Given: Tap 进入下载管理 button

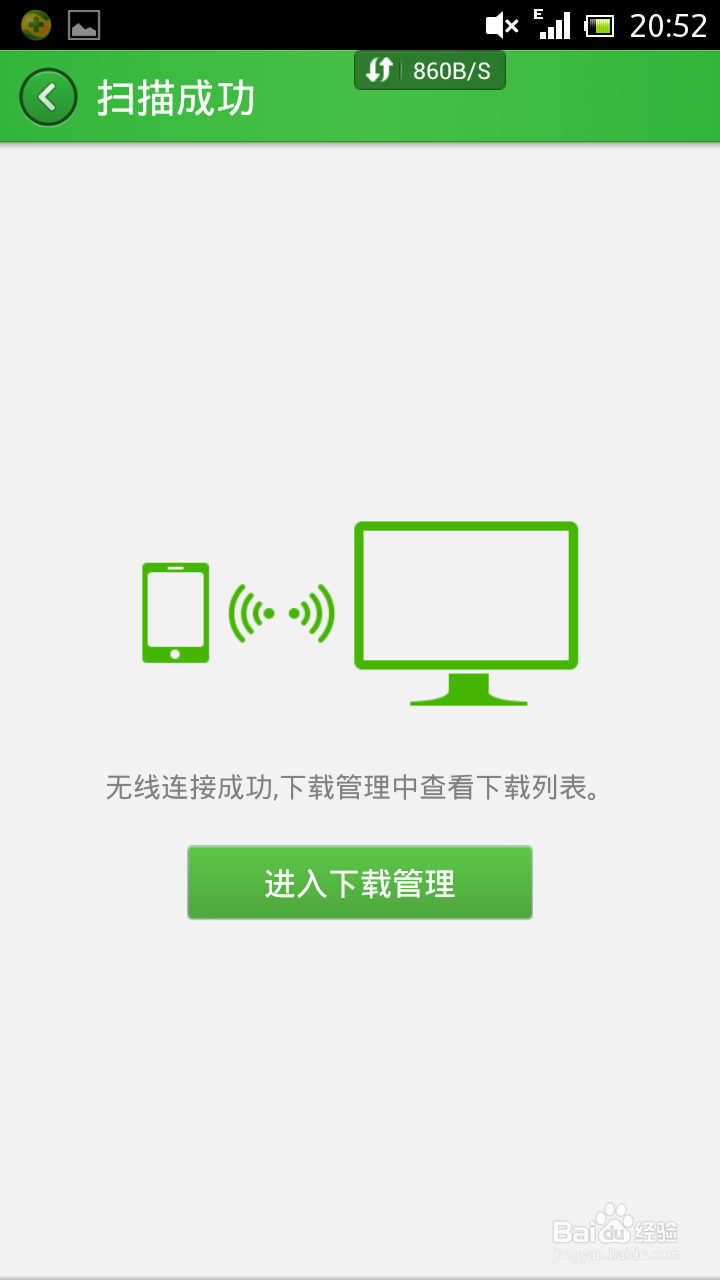Looking at the screenshot, I should (x=360, y=882).
